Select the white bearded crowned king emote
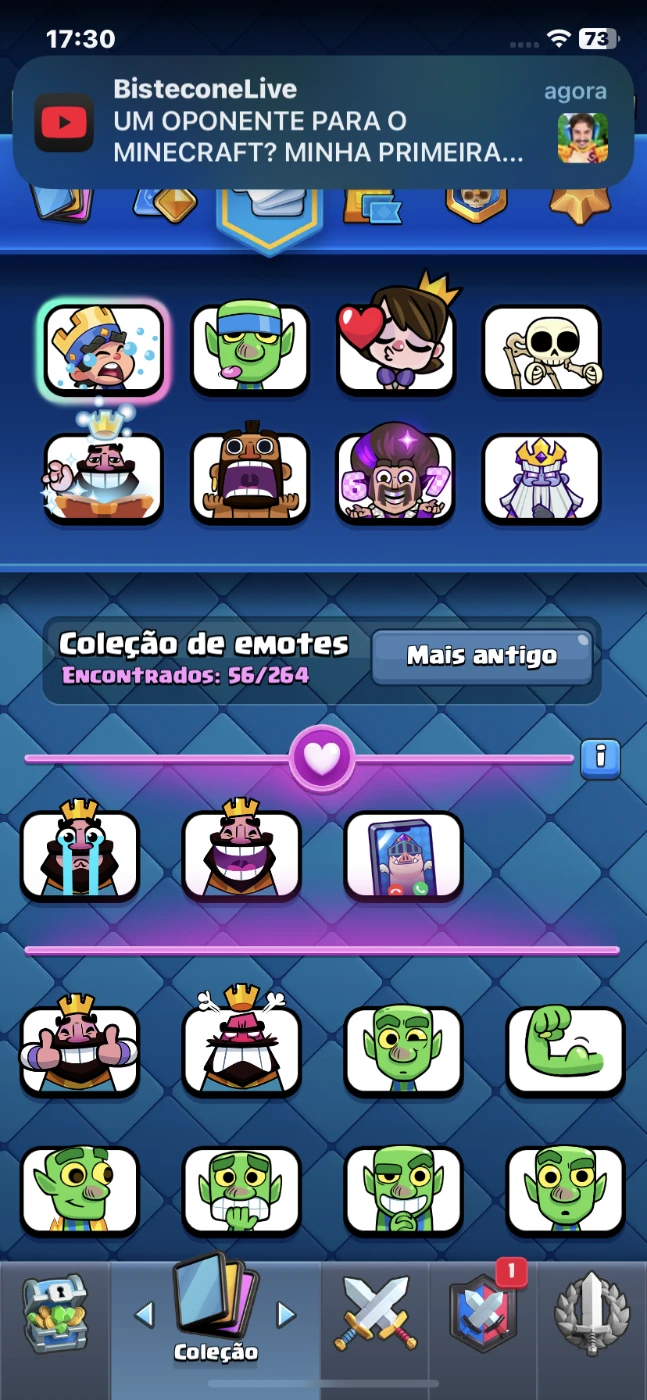647x1400 pixels. (542, 478)
